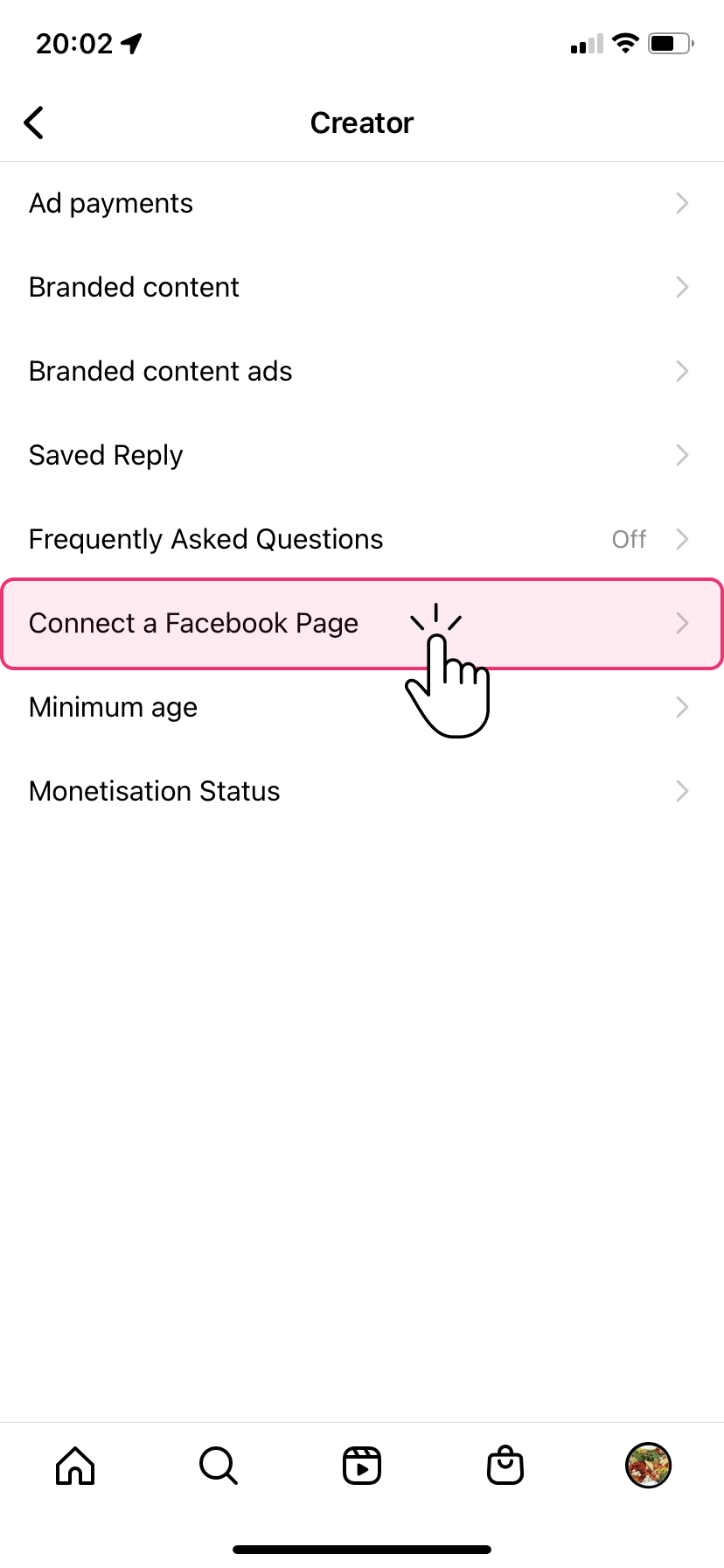This screenshot has width=724, height=1568.
Task: View Monetisation Status
Action: coord(362,791)
